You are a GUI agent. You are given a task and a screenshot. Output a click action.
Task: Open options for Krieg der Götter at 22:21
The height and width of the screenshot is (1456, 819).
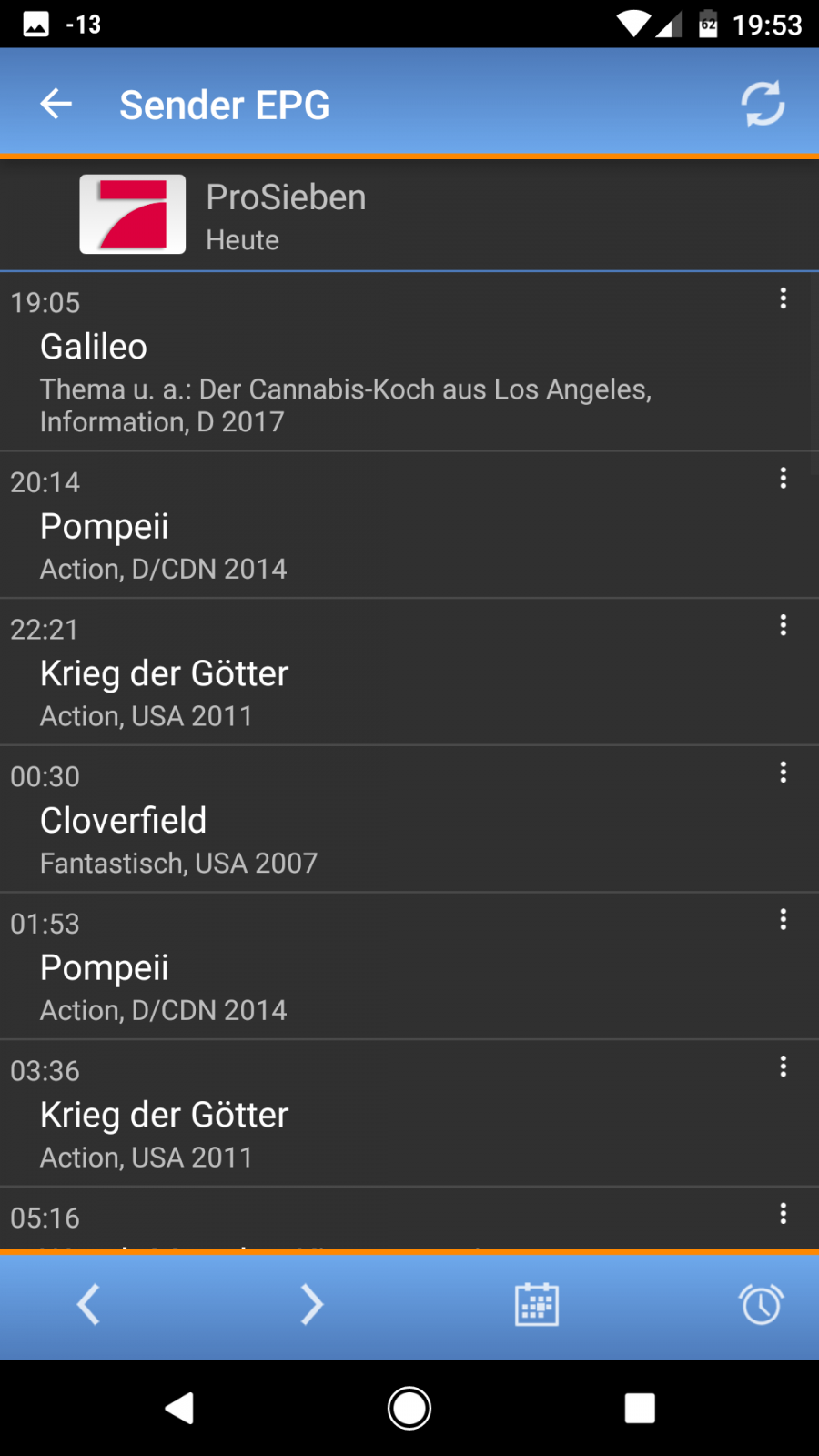[783, 625]
